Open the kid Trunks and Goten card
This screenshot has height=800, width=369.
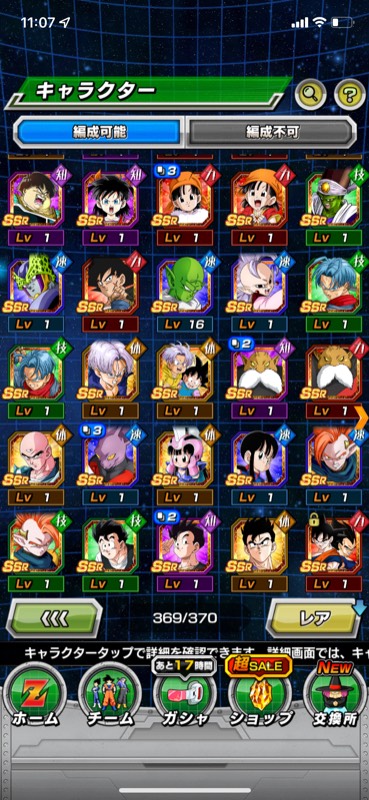tap(185, 379)
